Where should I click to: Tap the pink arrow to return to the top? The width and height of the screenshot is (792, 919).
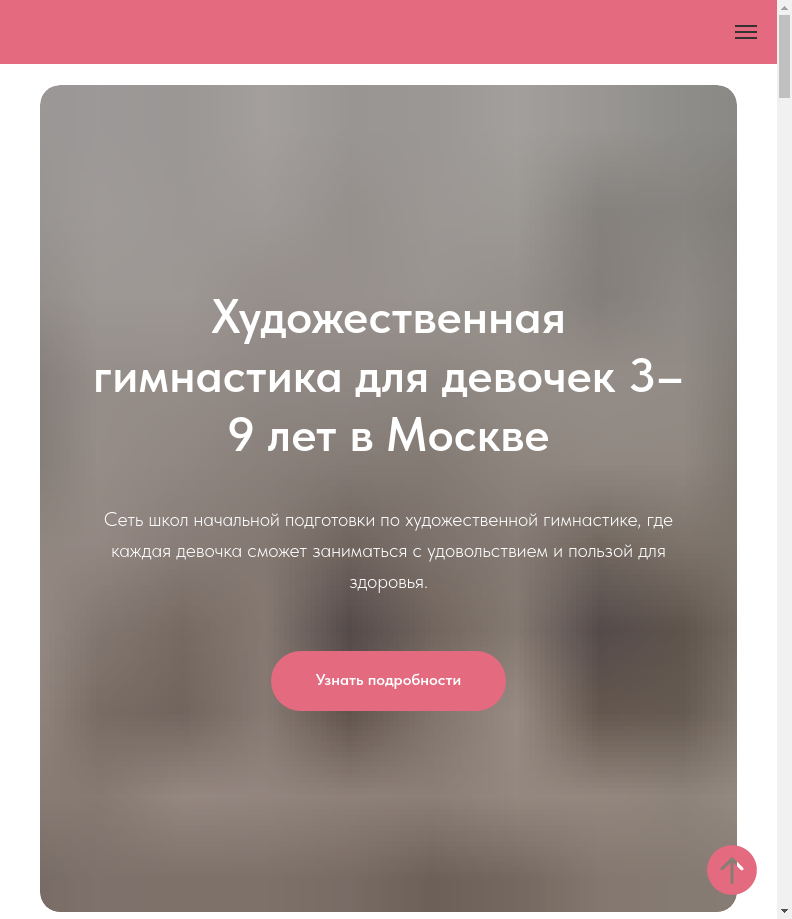[731, 870]
